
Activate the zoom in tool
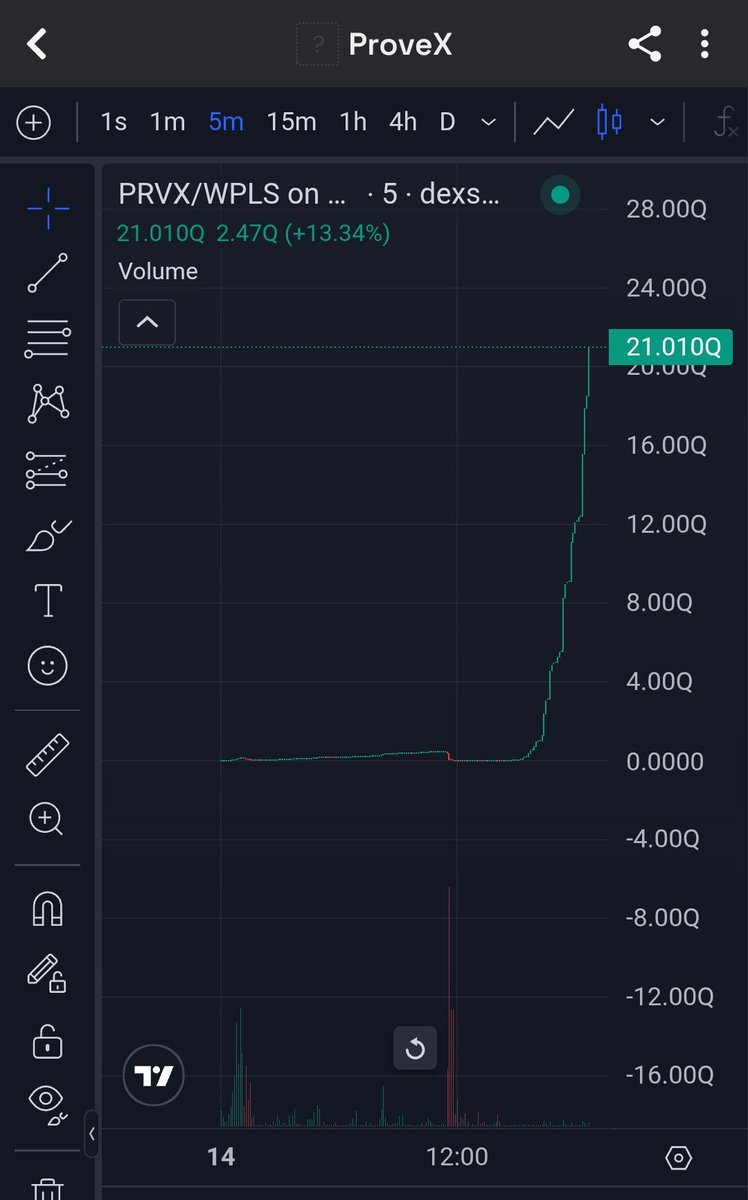pos(47,819)
